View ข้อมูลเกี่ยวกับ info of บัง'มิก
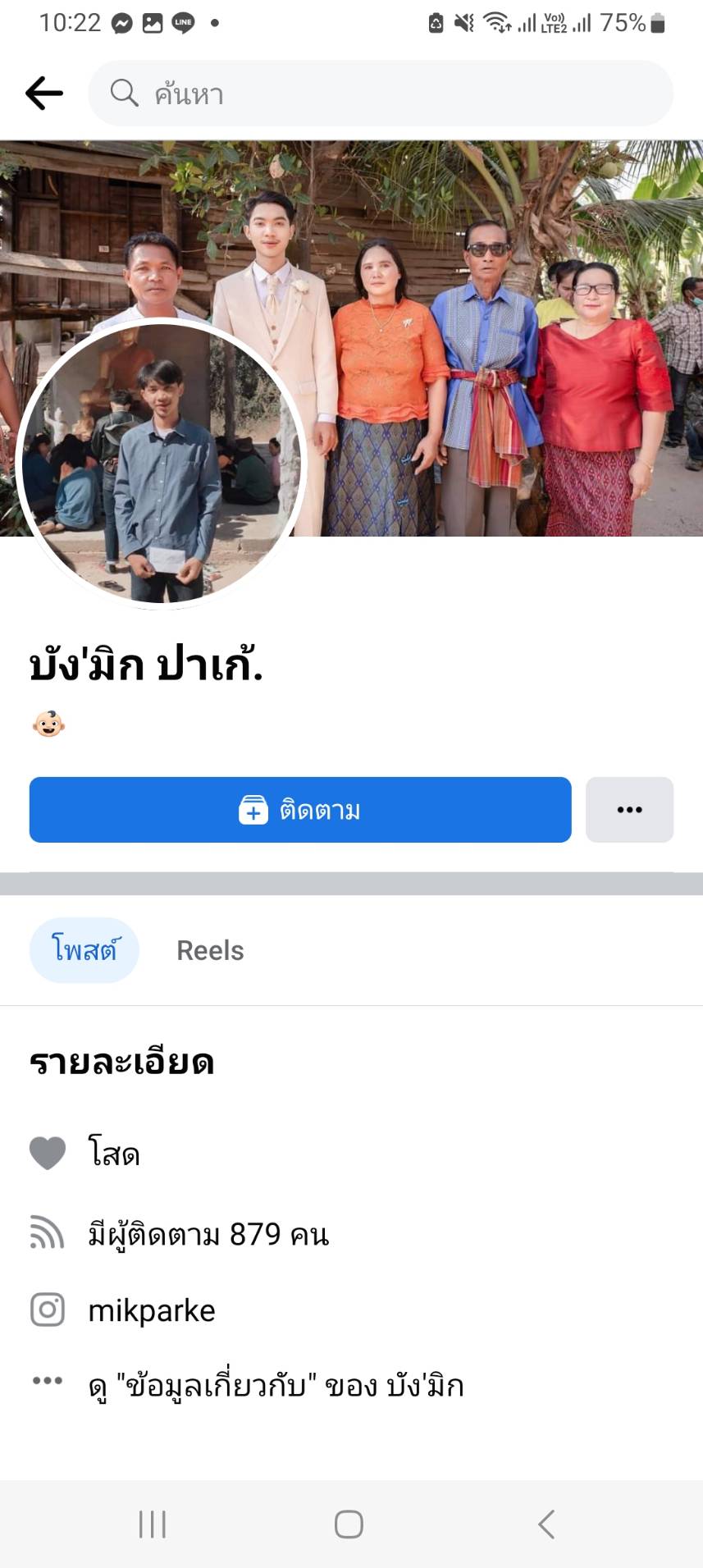Viewport: 703px width, 1568px height. point(276,1386)
